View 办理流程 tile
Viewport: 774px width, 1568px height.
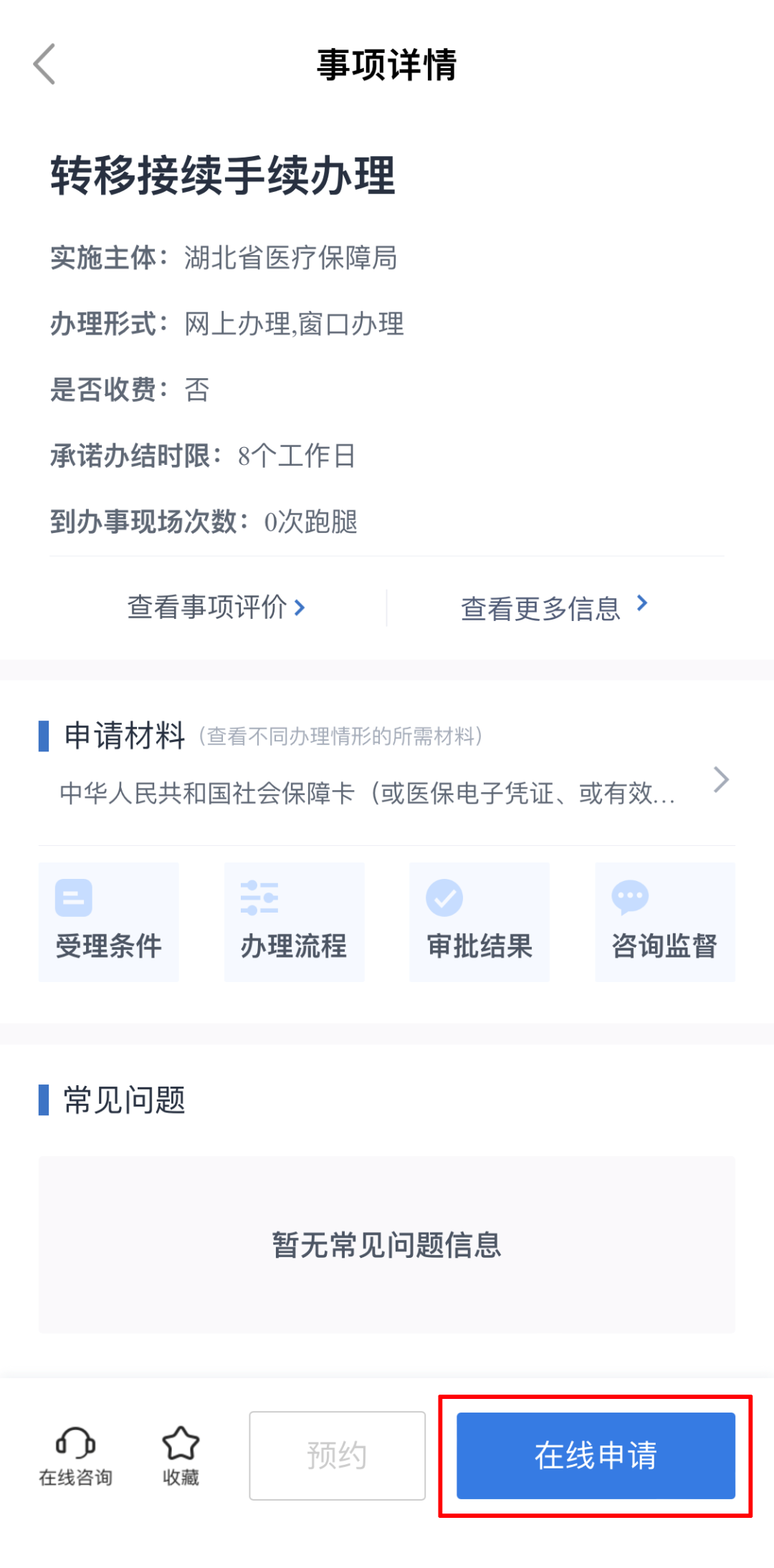pos(294,922)
